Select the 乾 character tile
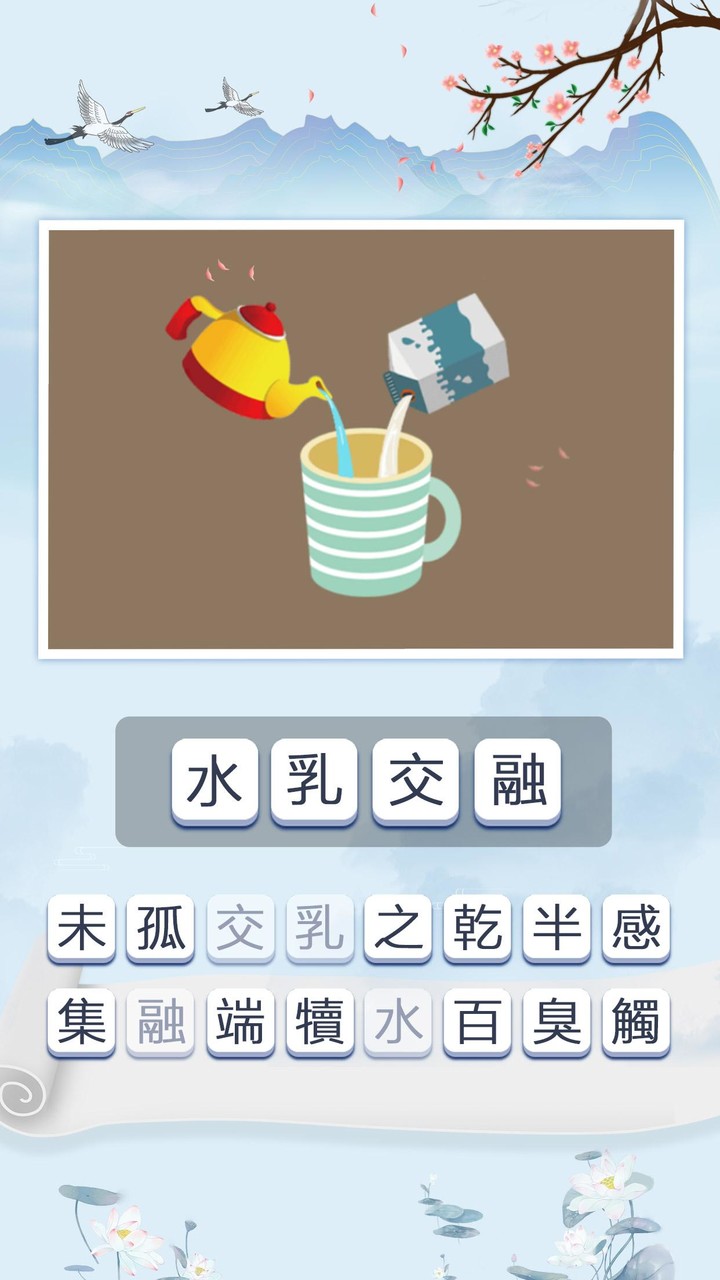 476,930
